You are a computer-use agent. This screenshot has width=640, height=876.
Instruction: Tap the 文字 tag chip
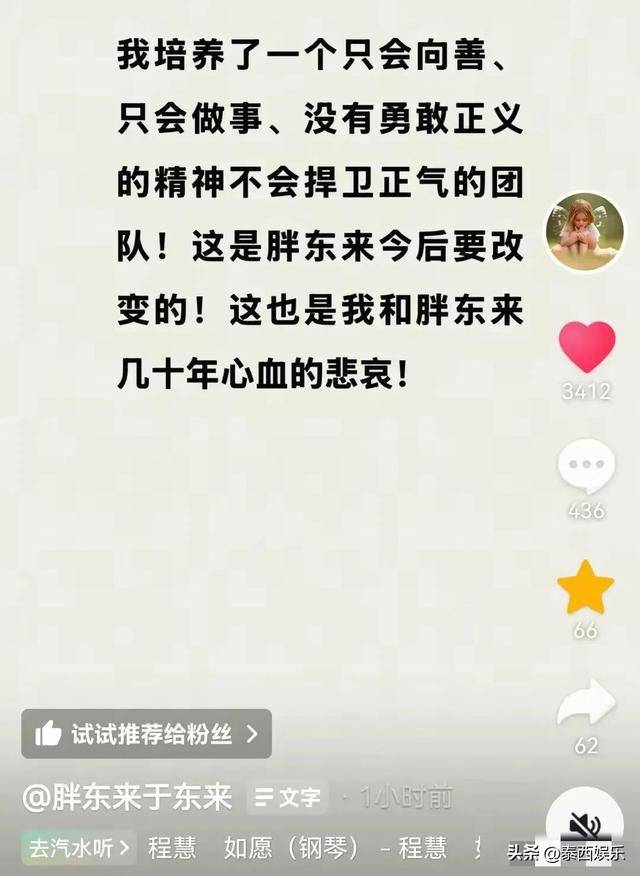click(288, 797)
